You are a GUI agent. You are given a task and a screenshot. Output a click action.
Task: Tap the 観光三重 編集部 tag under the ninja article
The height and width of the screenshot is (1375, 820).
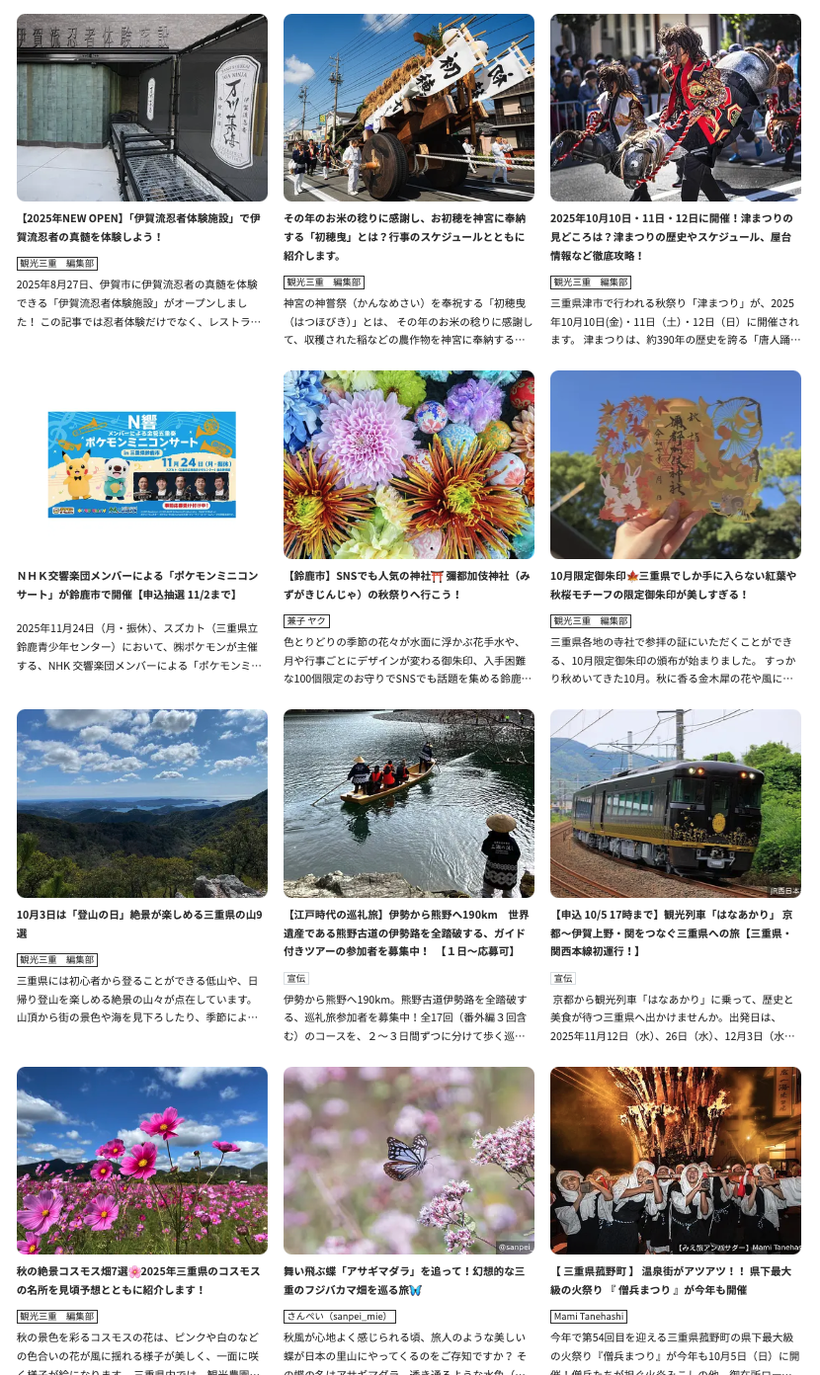57,264
